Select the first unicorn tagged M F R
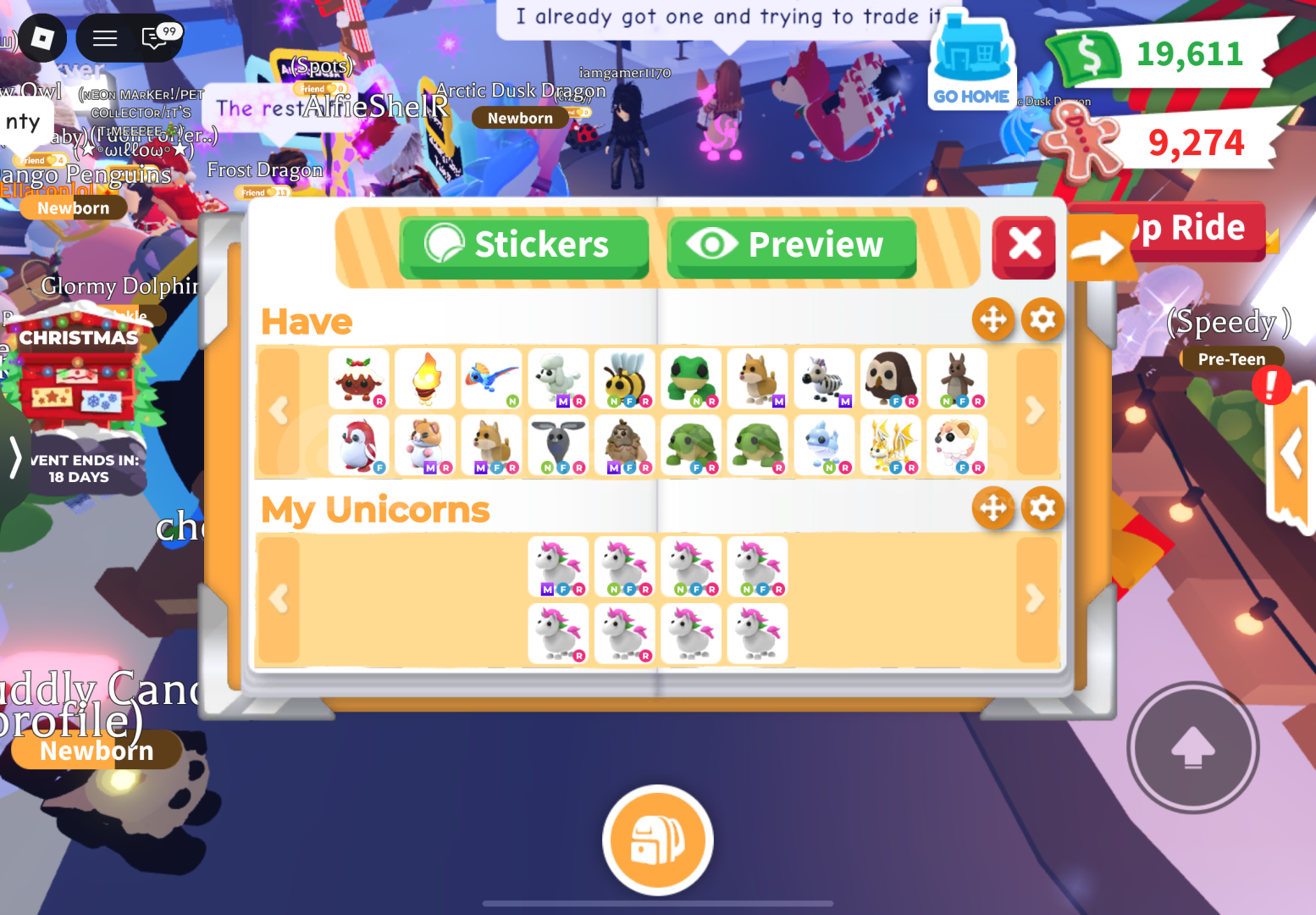This screenshot has height=915, width=1316. [559, 566]
